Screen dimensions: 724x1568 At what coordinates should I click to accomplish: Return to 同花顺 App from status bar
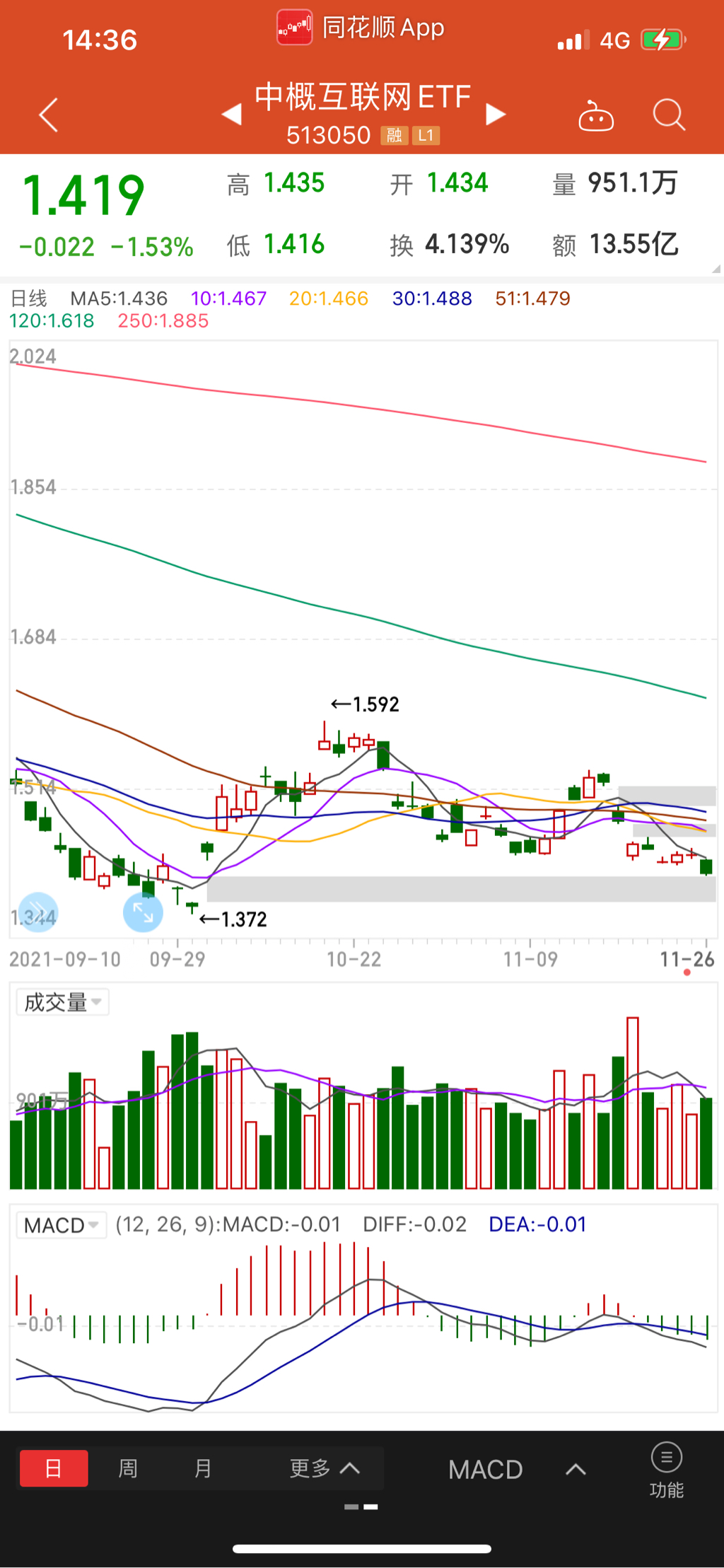[361, 28]
